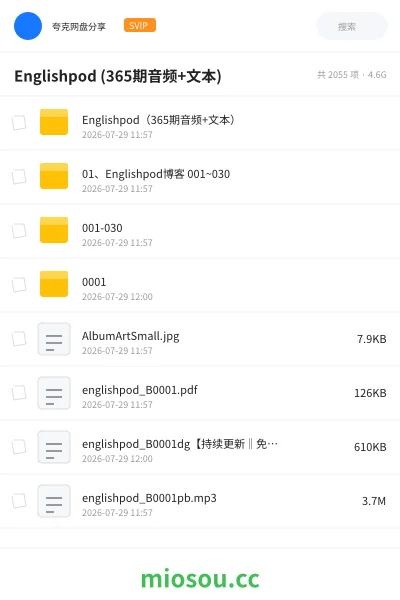Open the englishpod_B0001dg file

tap(200, 447)
